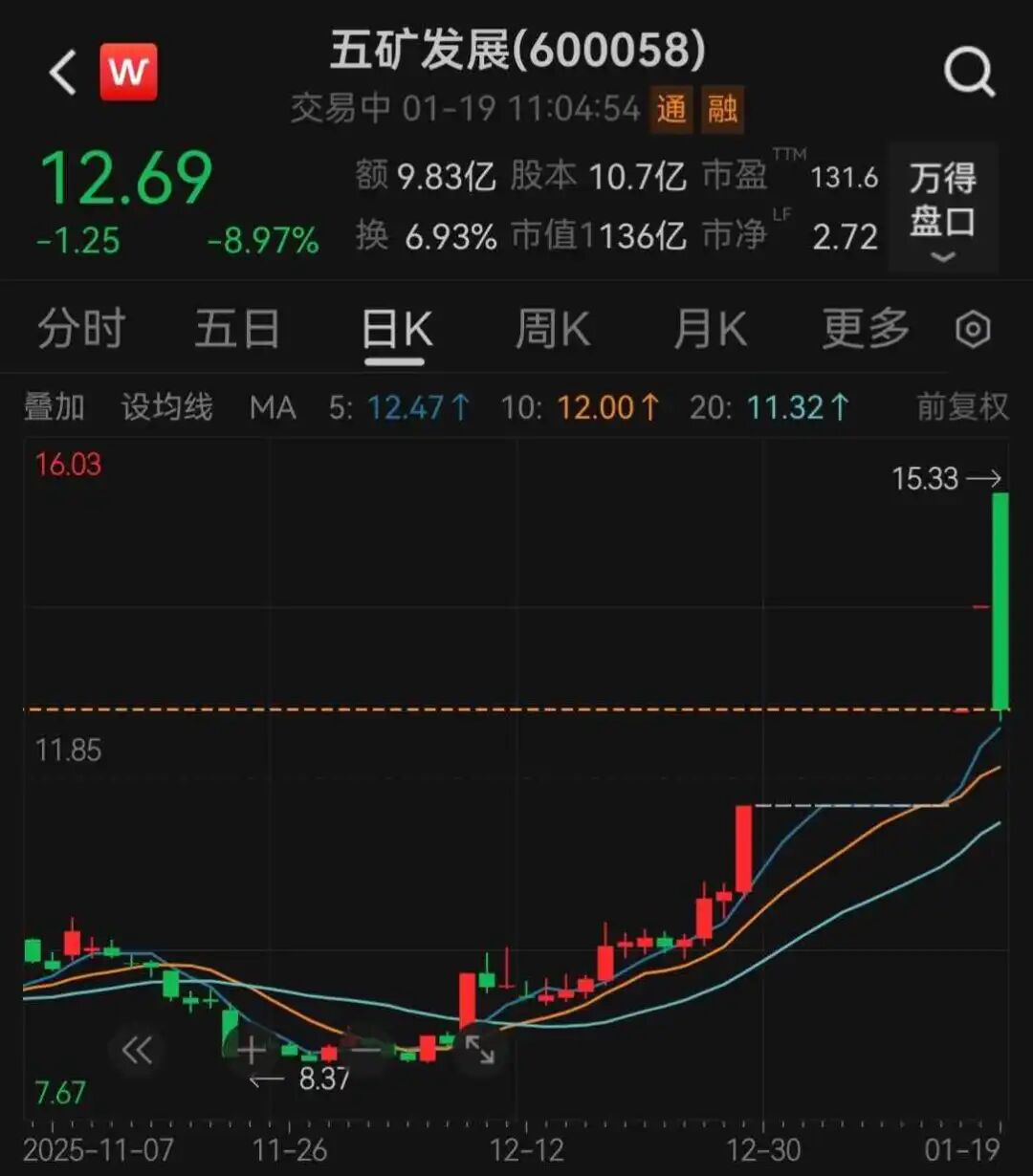1033x1176 pixels.
Task: Tap 叠加 to overlay another stock
Action: click(x=54, y=408)
